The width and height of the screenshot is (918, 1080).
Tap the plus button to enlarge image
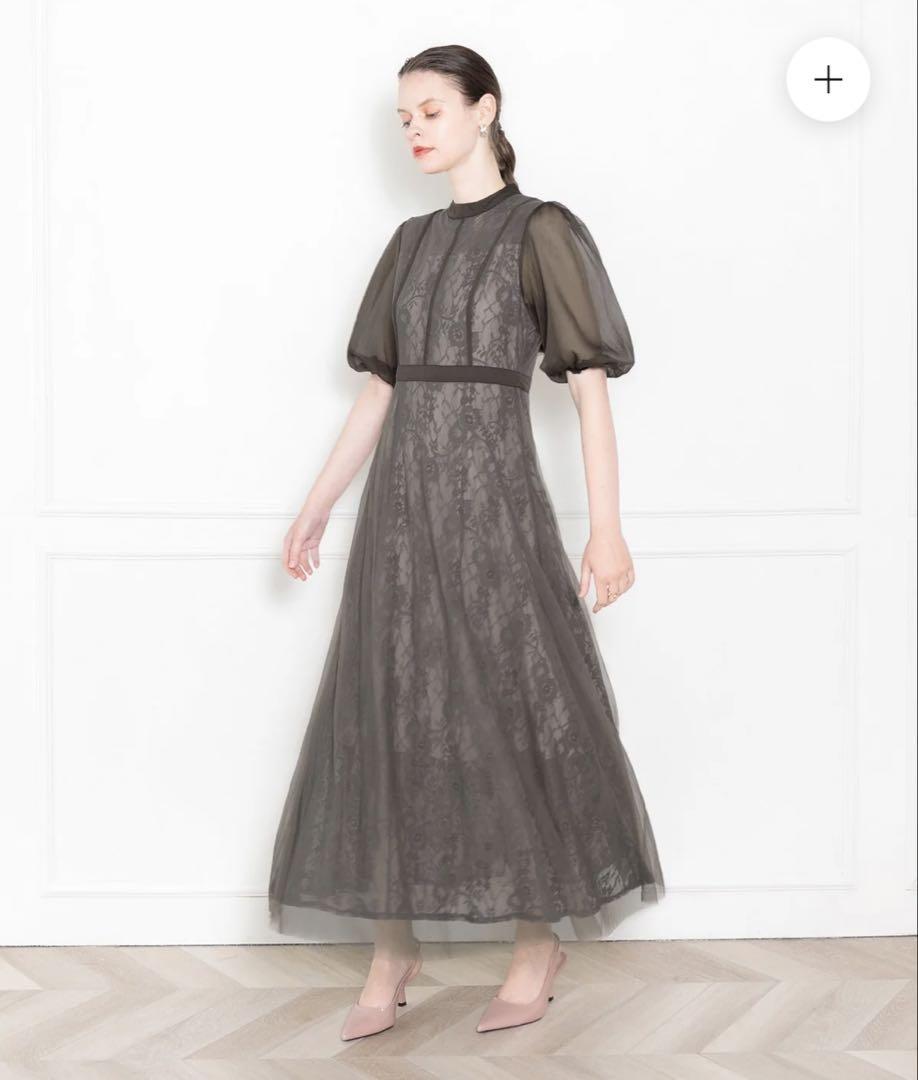point(827,80)
